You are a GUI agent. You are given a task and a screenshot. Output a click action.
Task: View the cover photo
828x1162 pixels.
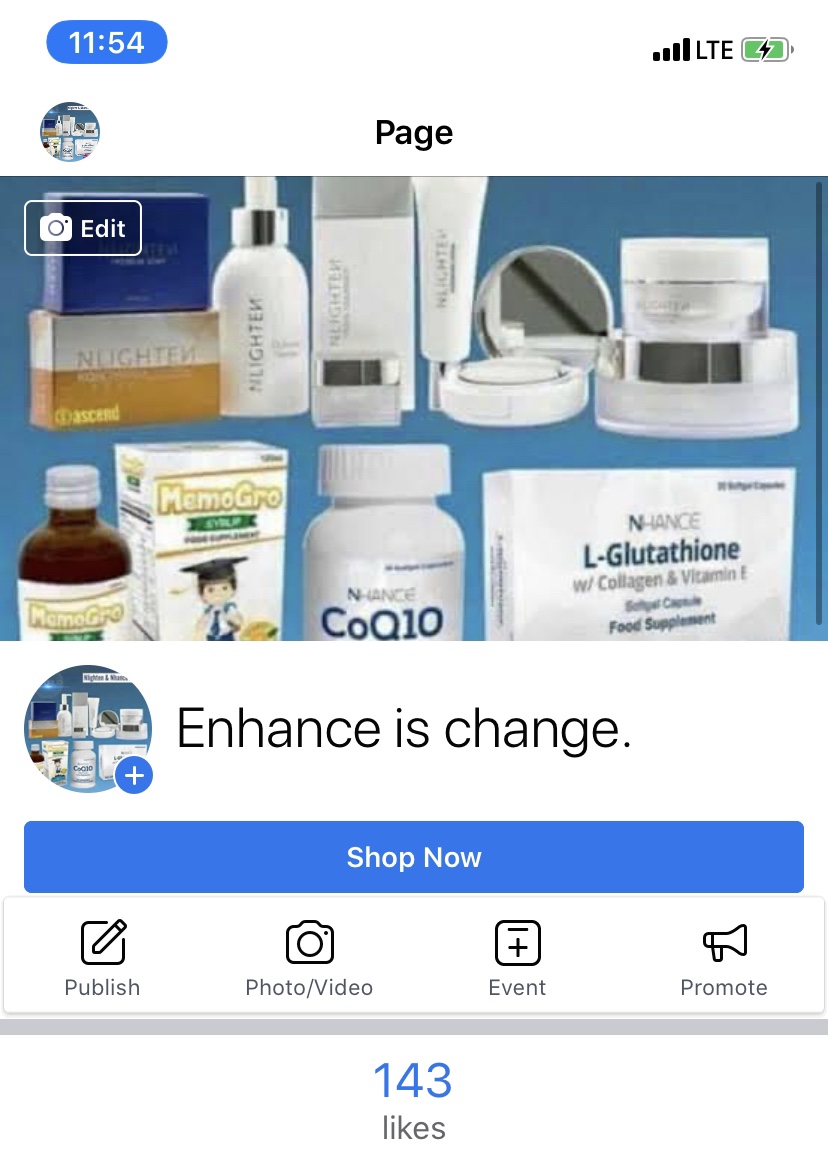pyautogui.click(x=480, y=420)
